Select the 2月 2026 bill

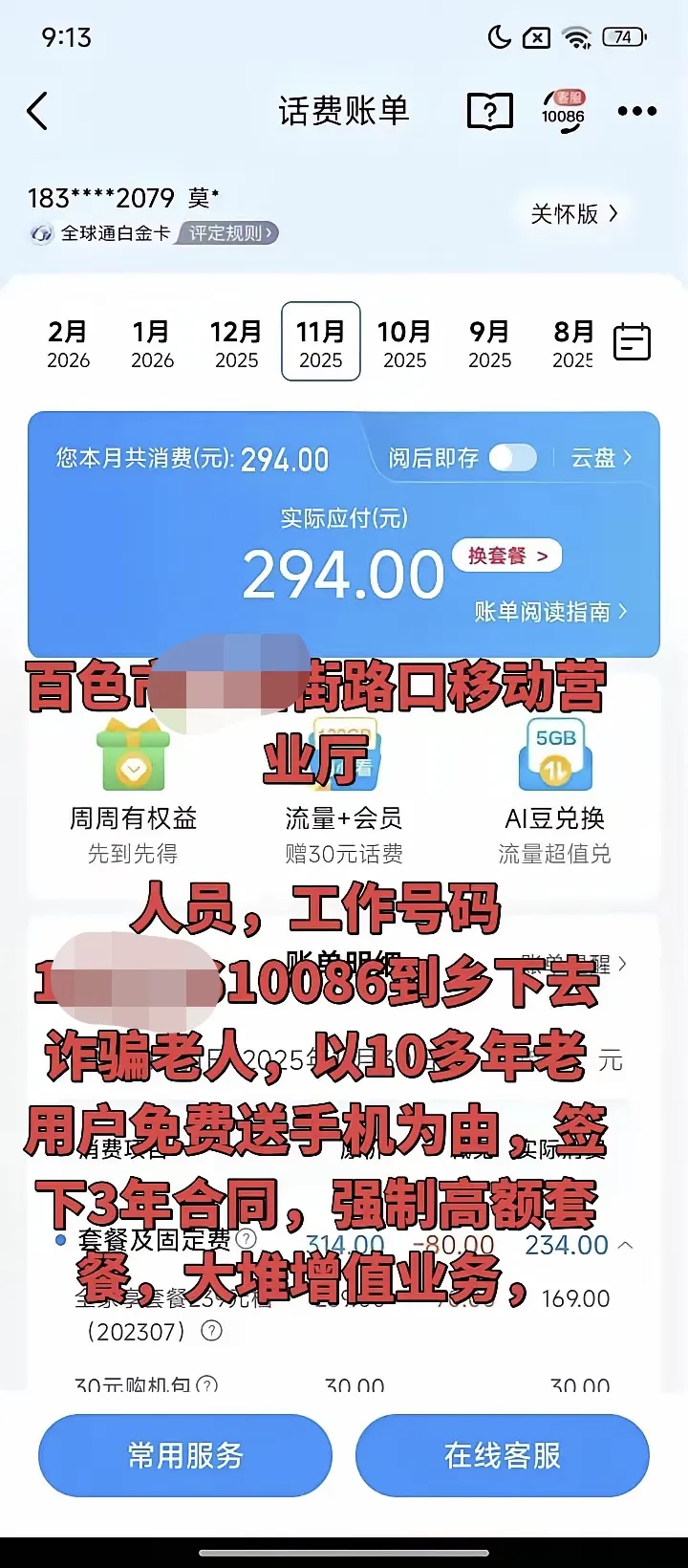[68, 343]
